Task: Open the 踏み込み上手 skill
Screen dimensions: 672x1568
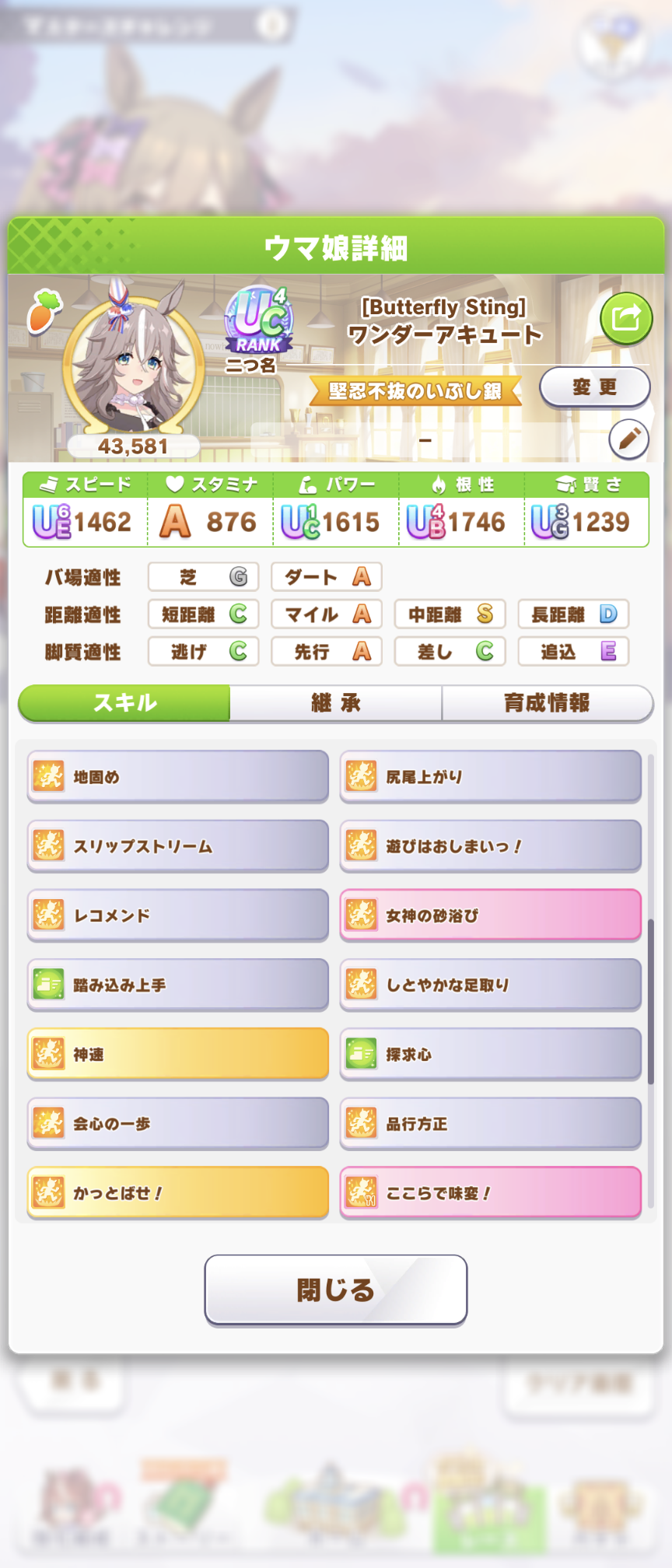Action: coord(178,985)
